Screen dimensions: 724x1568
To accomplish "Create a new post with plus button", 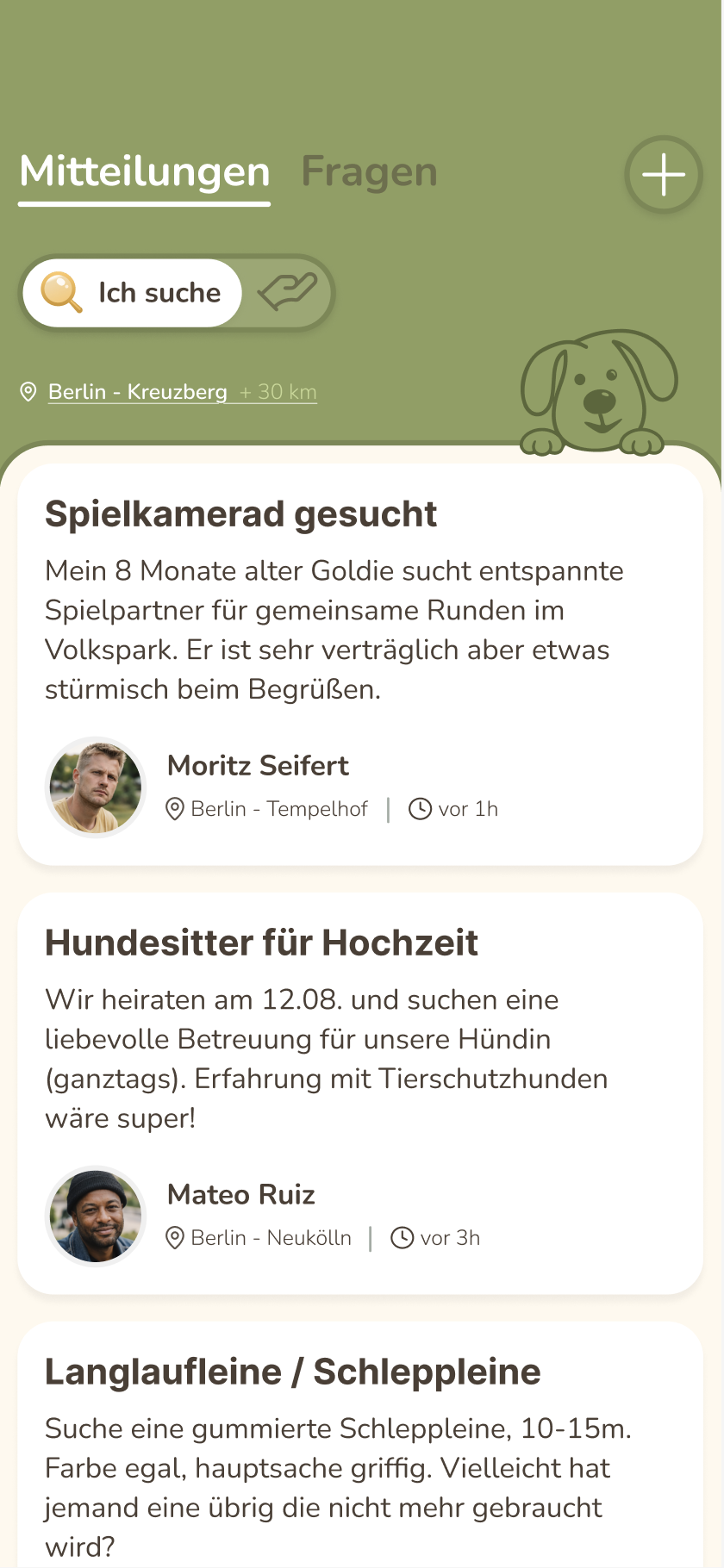I will coord(663,175).
